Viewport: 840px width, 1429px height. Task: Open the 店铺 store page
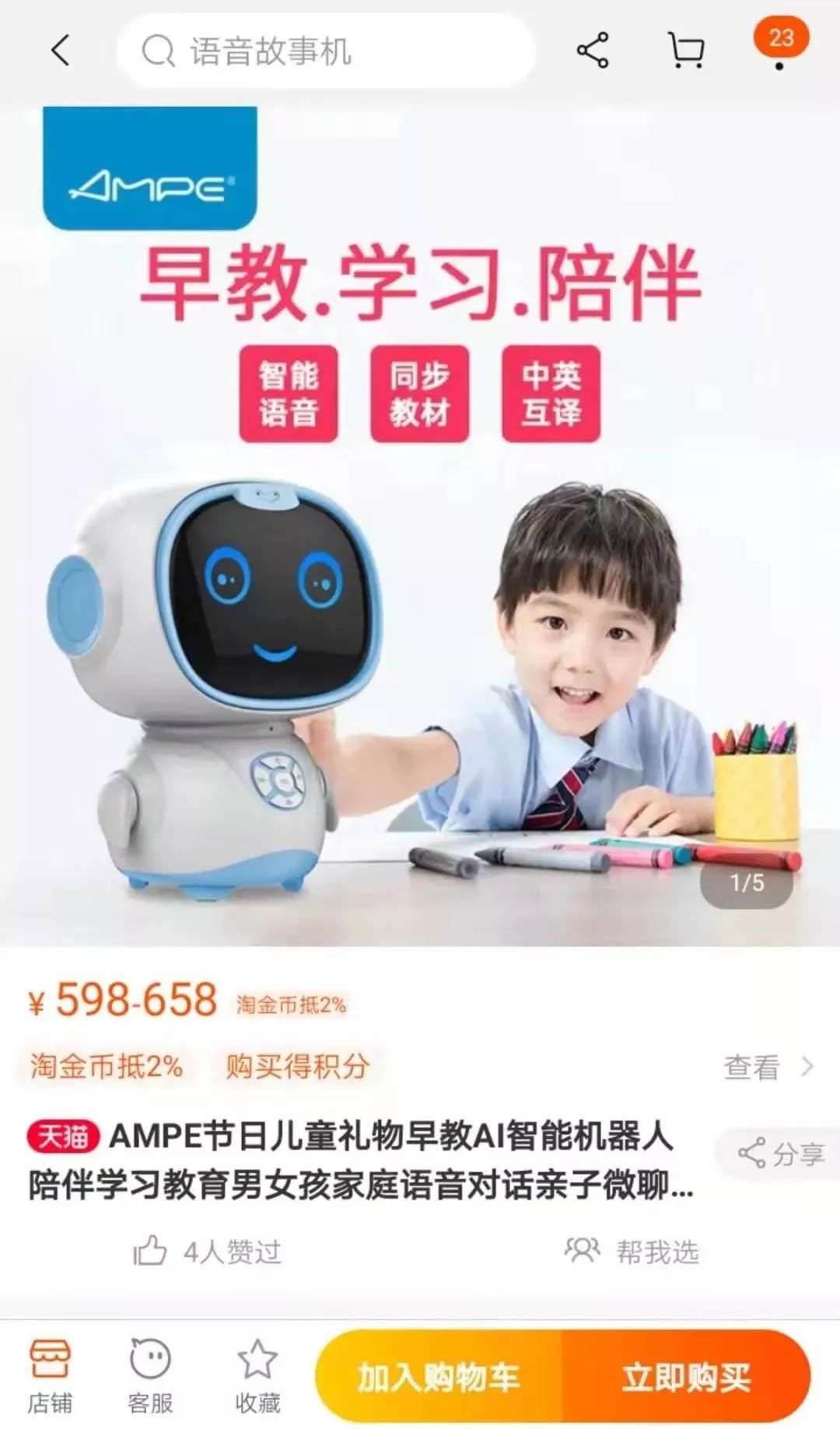(50, 1376)
